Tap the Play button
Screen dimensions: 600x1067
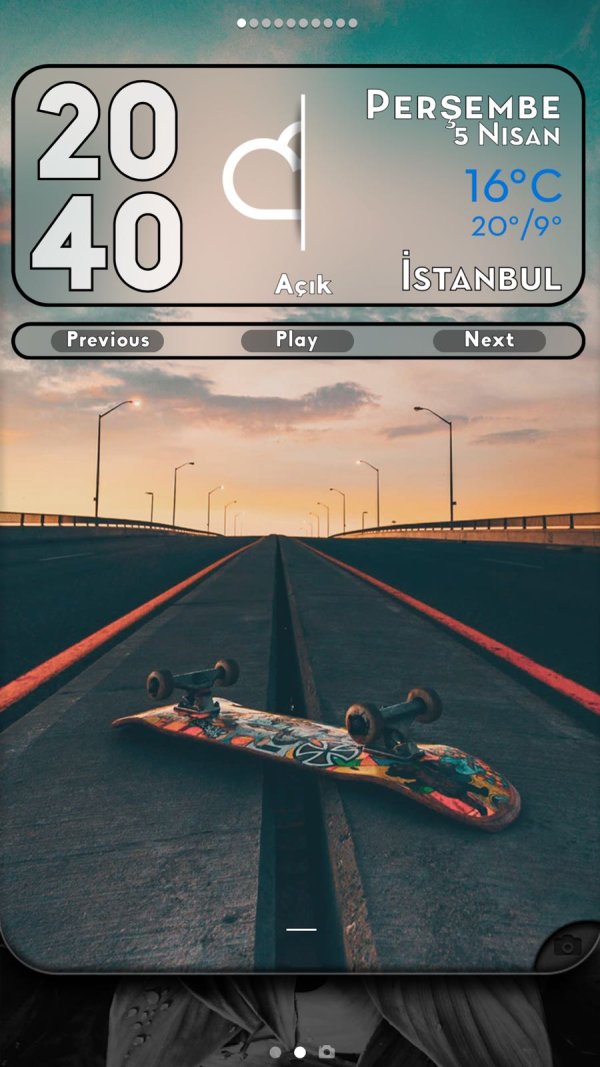click(x=297, y=340)
